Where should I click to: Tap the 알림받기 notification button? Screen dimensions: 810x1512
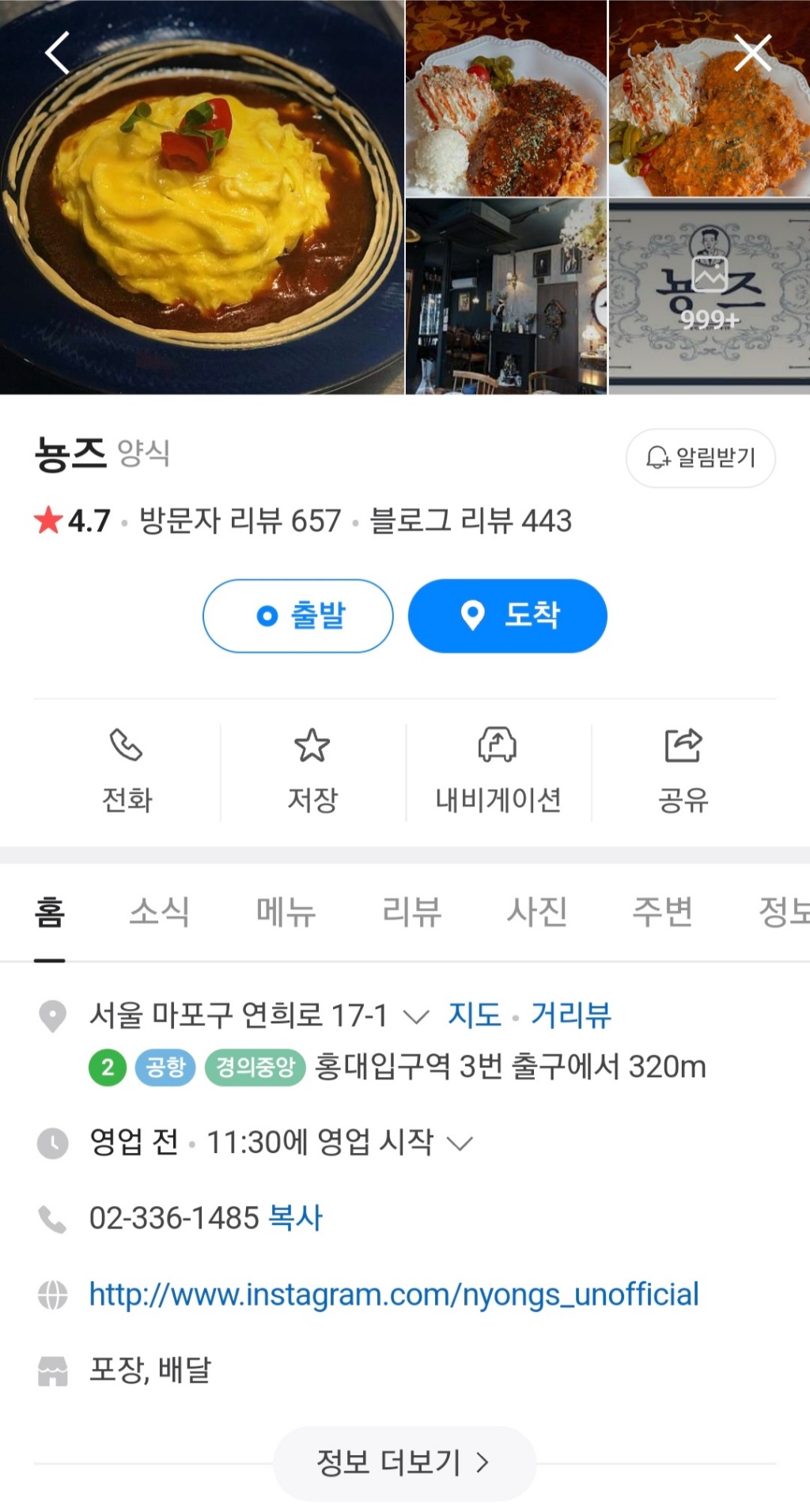pos(700,458)
